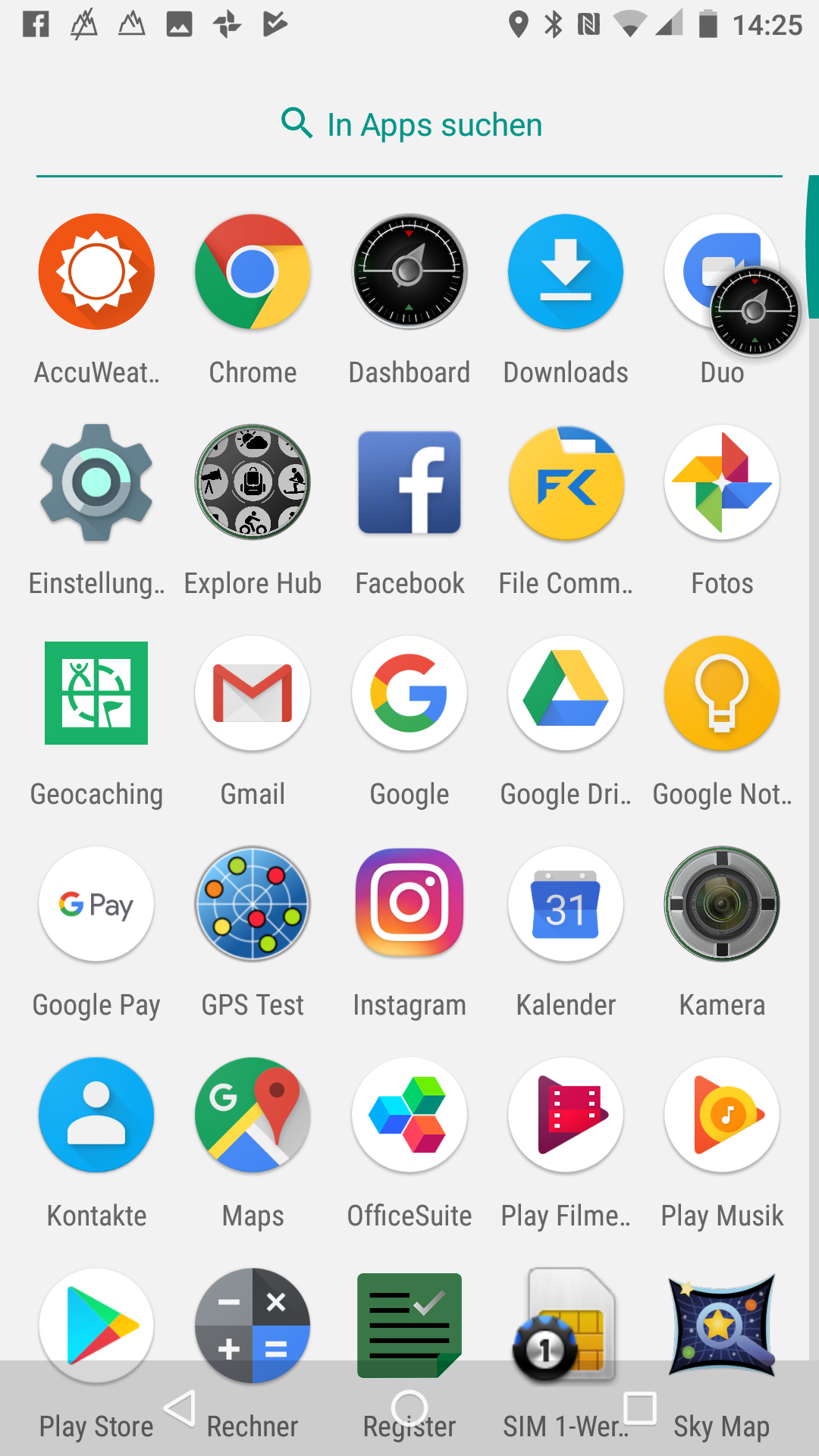Open the Facebook app
Screen dimensions: 819x1456
click(x=409, y=482)
